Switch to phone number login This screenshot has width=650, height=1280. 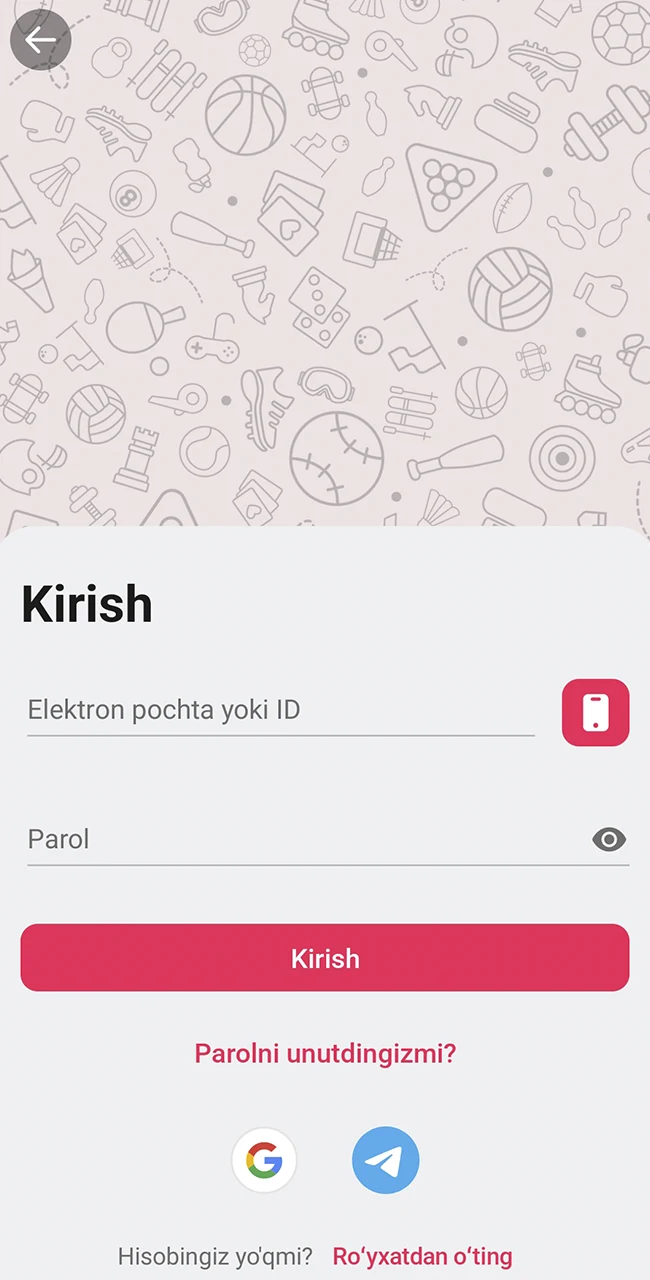coord(595,712)
